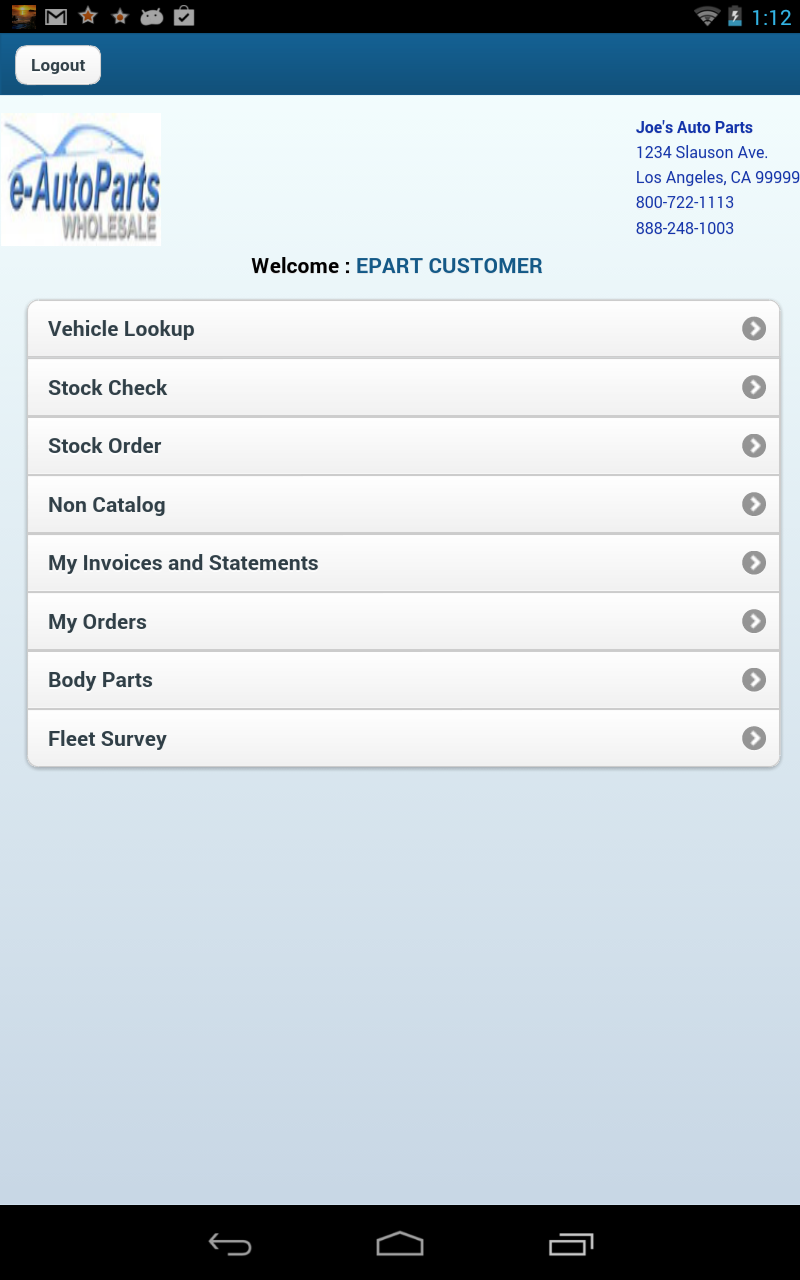
Task: Tap the Logout button
Action: click(57, 64)
